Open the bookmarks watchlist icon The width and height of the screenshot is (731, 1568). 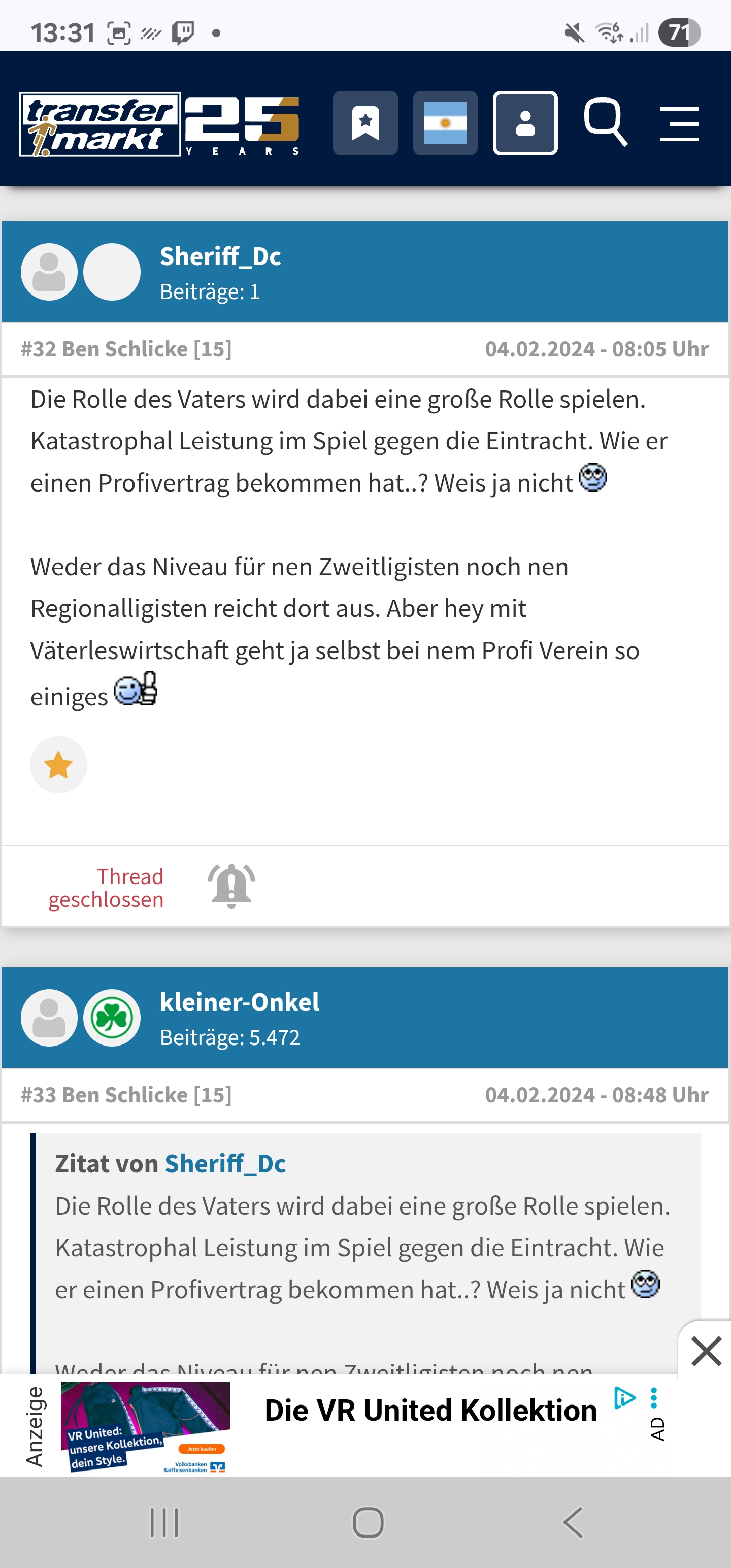tap(365, 123)
